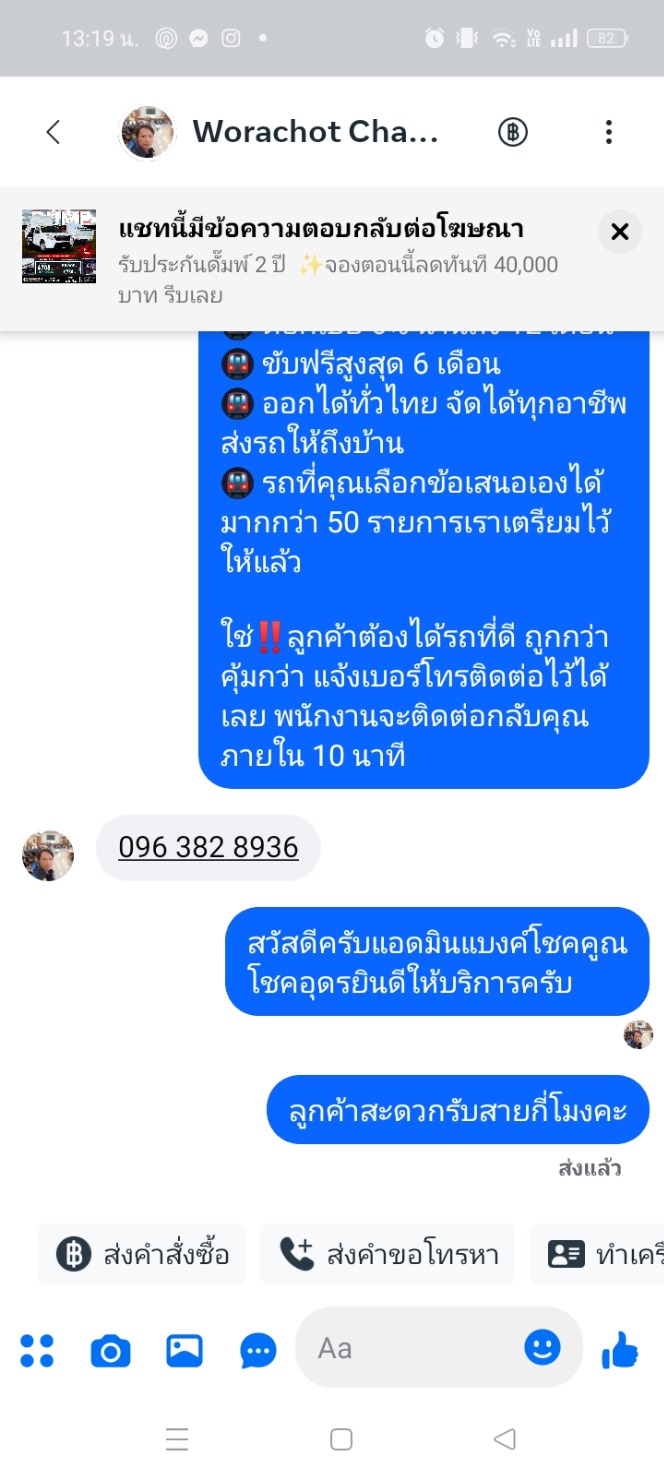This screenshot has width=664, height=1480.
Task: Choose the ส่งคำขอโทรหา call request chip
Action: click(387, 1254)
